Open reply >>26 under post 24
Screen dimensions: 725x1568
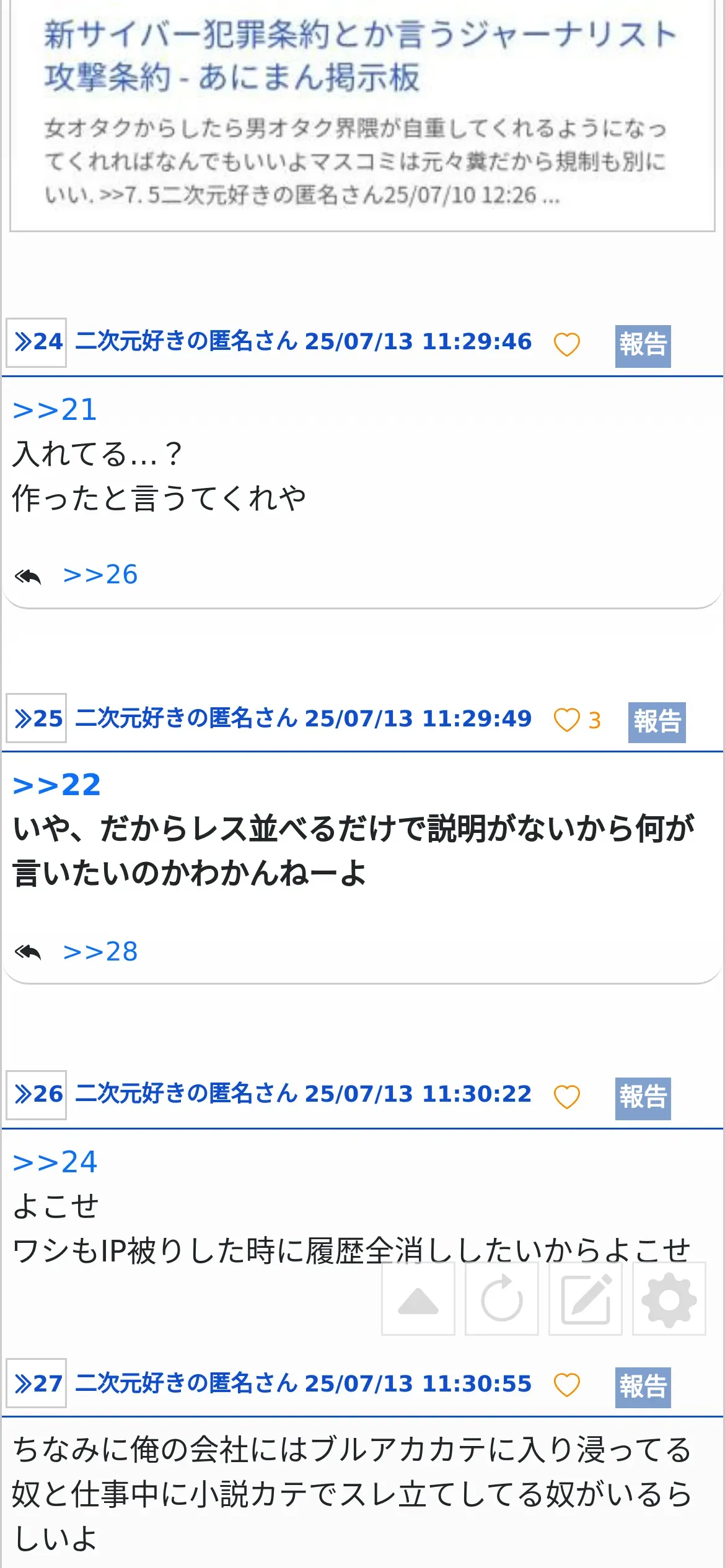[x=100, y=575]
